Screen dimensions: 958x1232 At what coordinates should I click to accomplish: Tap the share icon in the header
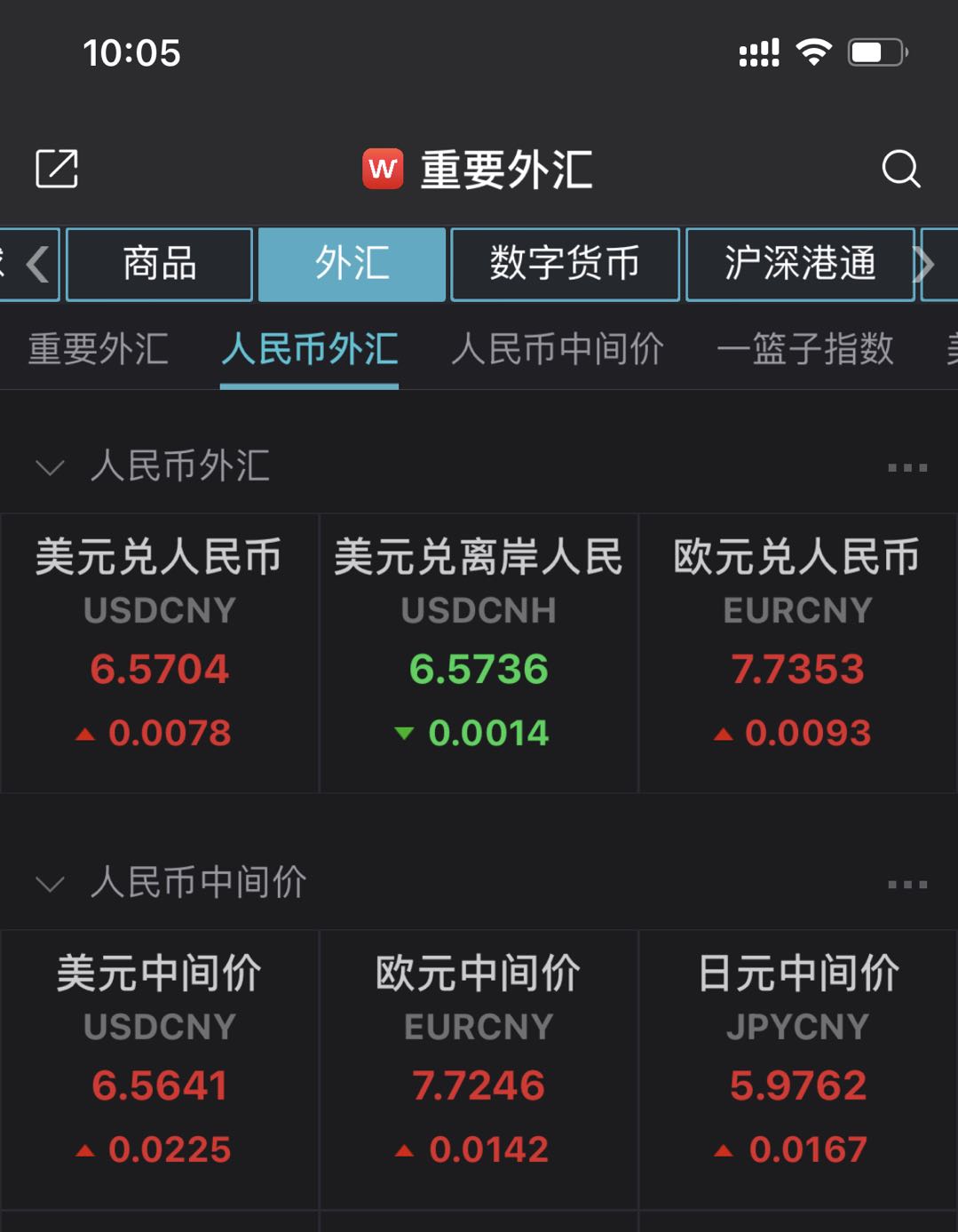pos(57,169)
